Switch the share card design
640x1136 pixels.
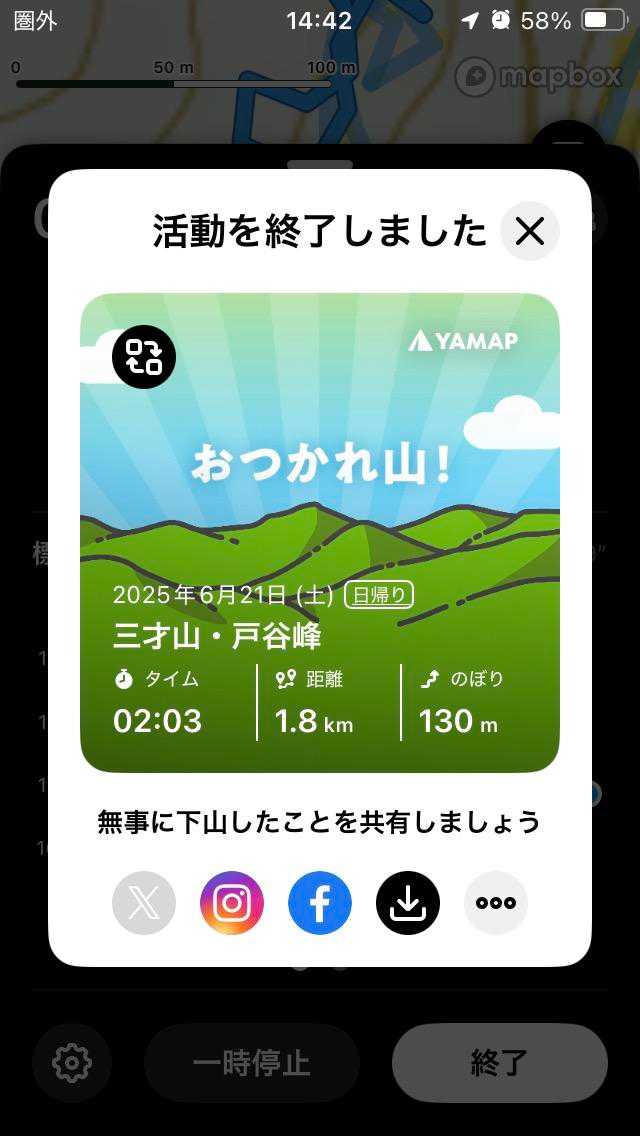point(144,357)
